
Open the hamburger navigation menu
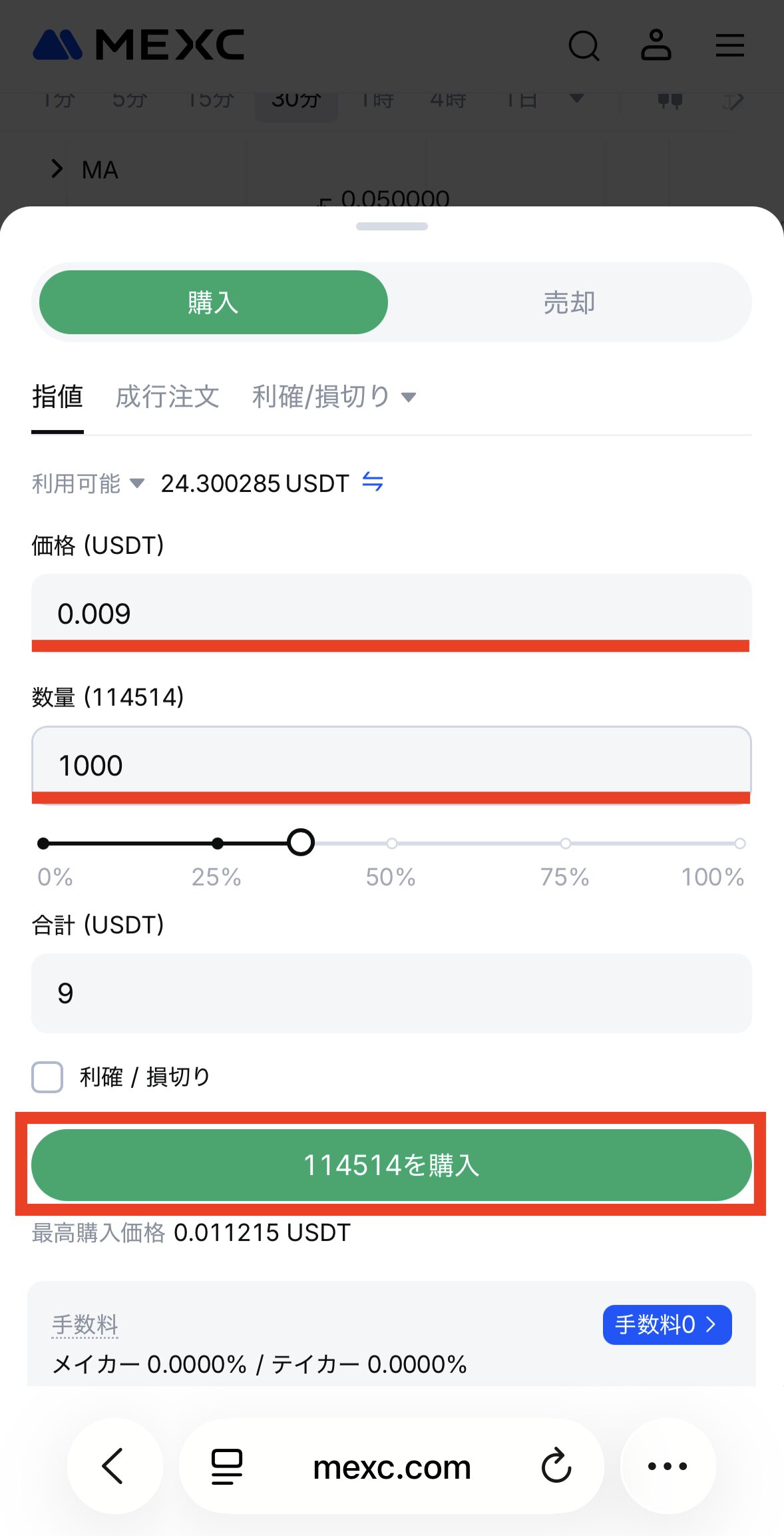point(730,45)
